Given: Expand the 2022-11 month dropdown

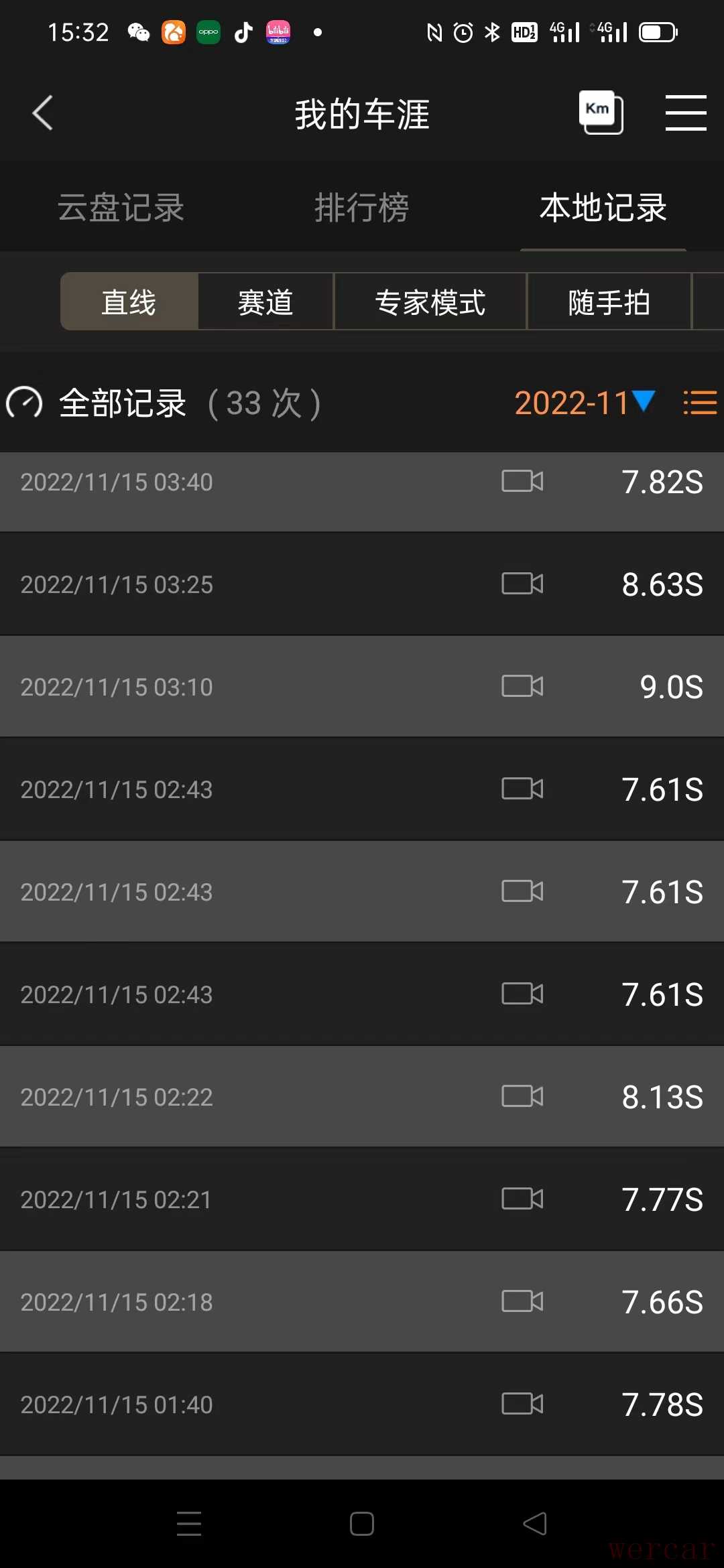Looking at the screenshot, I should [583, 403].
